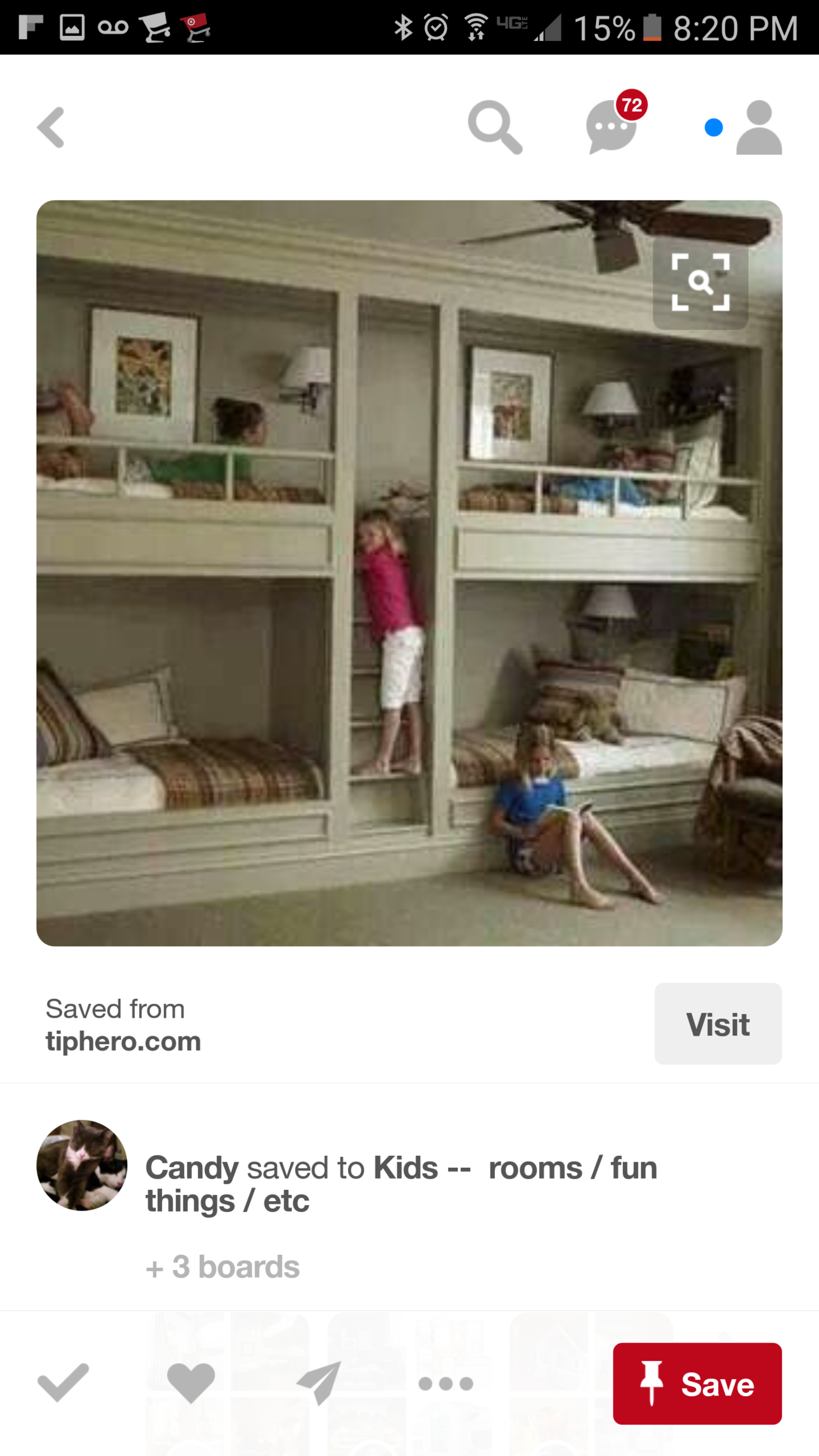Open Candy's profile picture

point(82,1165)
